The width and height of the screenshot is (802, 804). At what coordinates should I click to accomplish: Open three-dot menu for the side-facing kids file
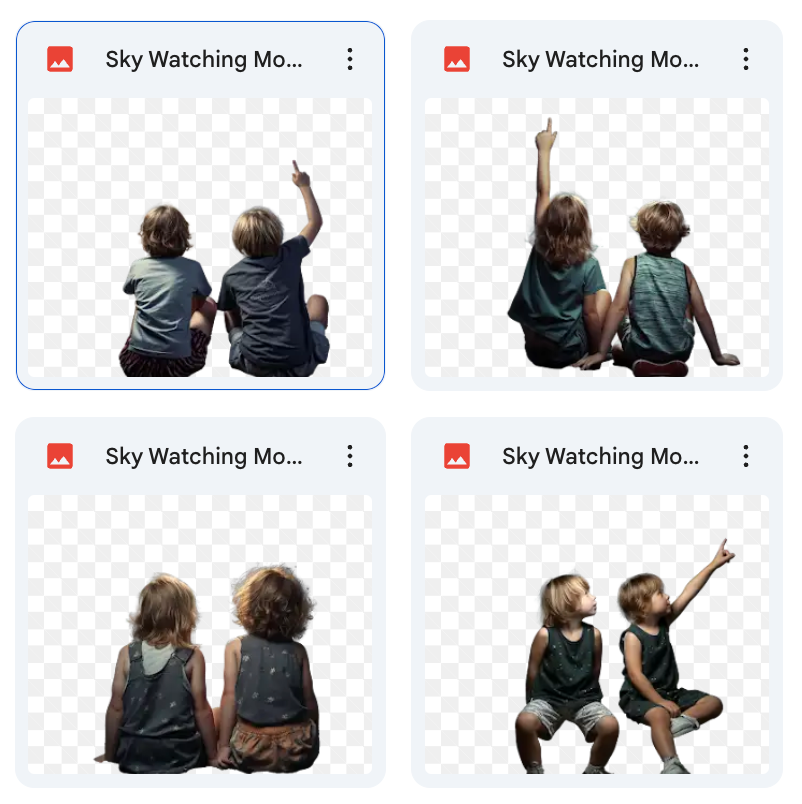(x=746, y=456)
